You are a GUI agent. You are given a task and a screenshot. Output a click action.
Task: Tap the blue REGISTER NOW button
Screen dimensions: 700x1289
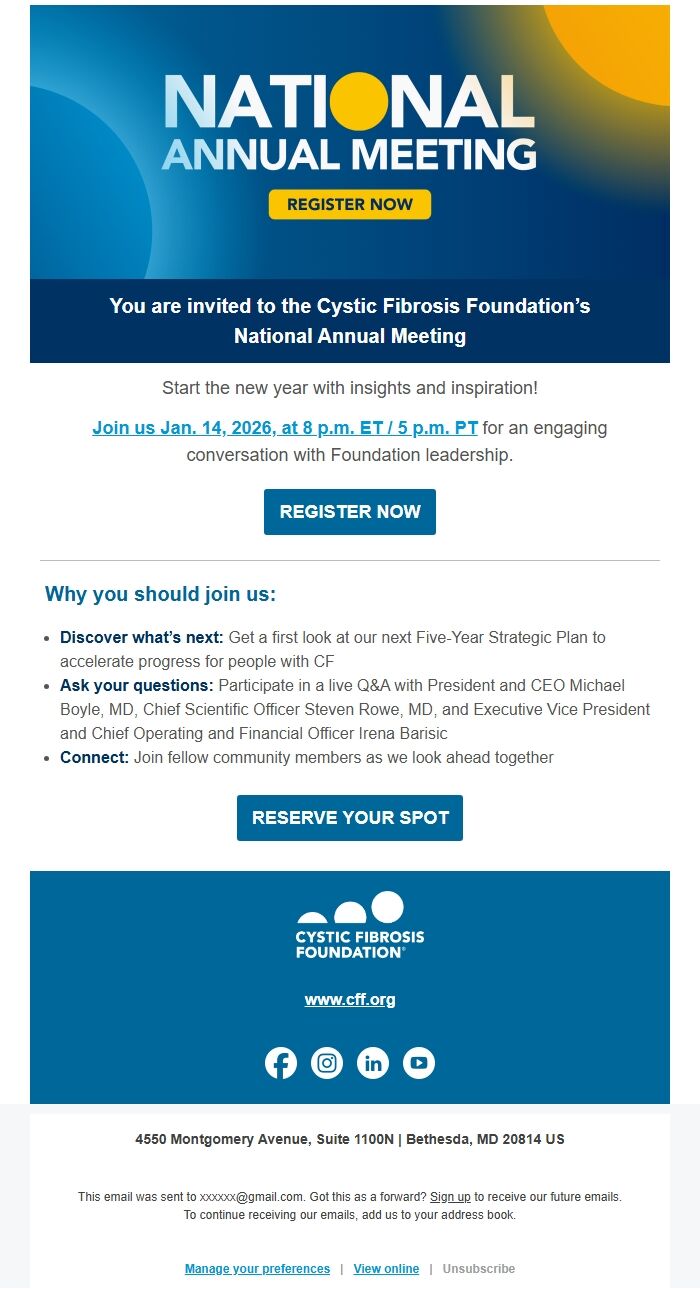(x=350, y=512)
